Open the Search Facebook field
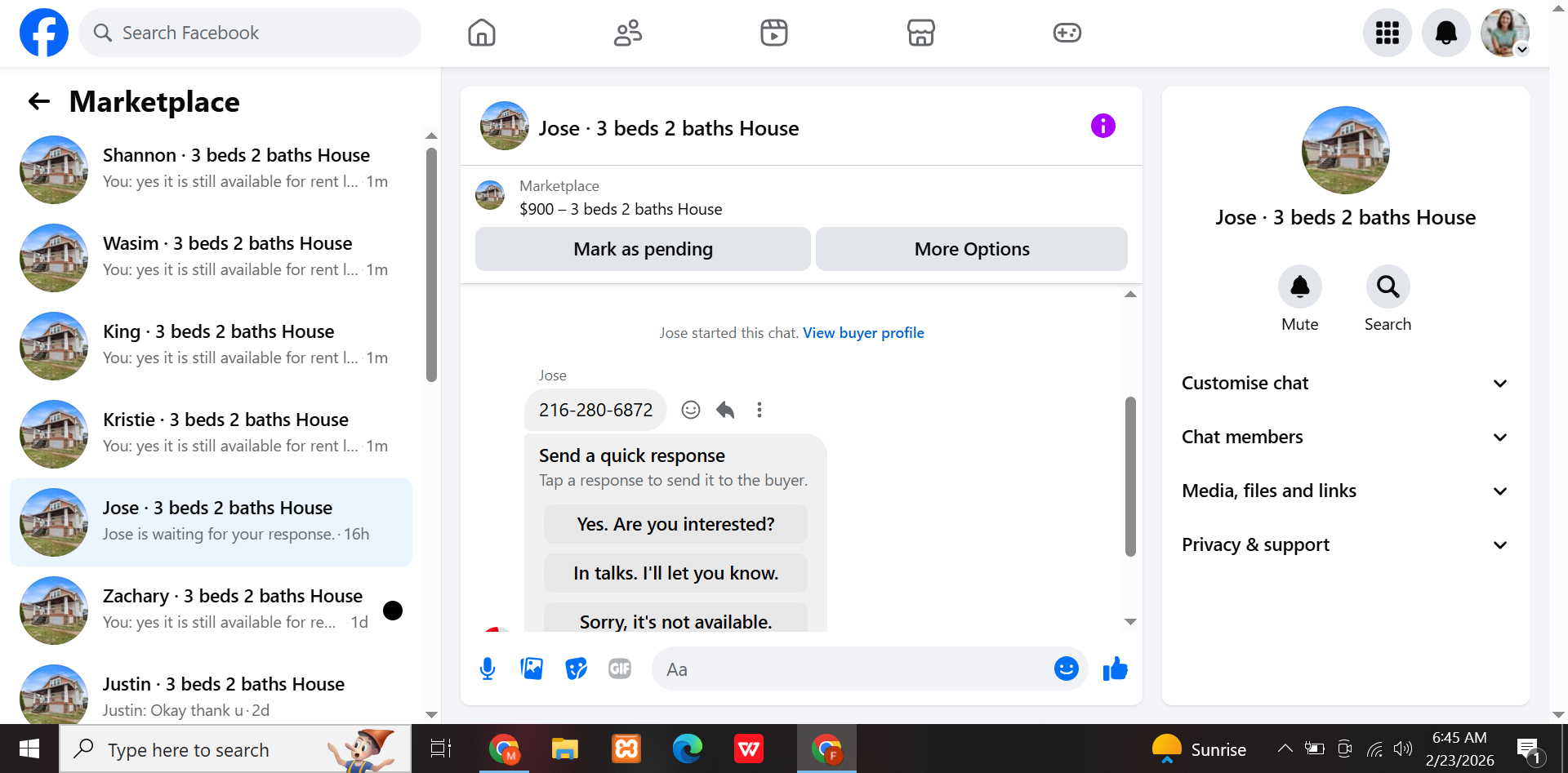Viewport: 1568px width, 773px height. pos(250,33)
